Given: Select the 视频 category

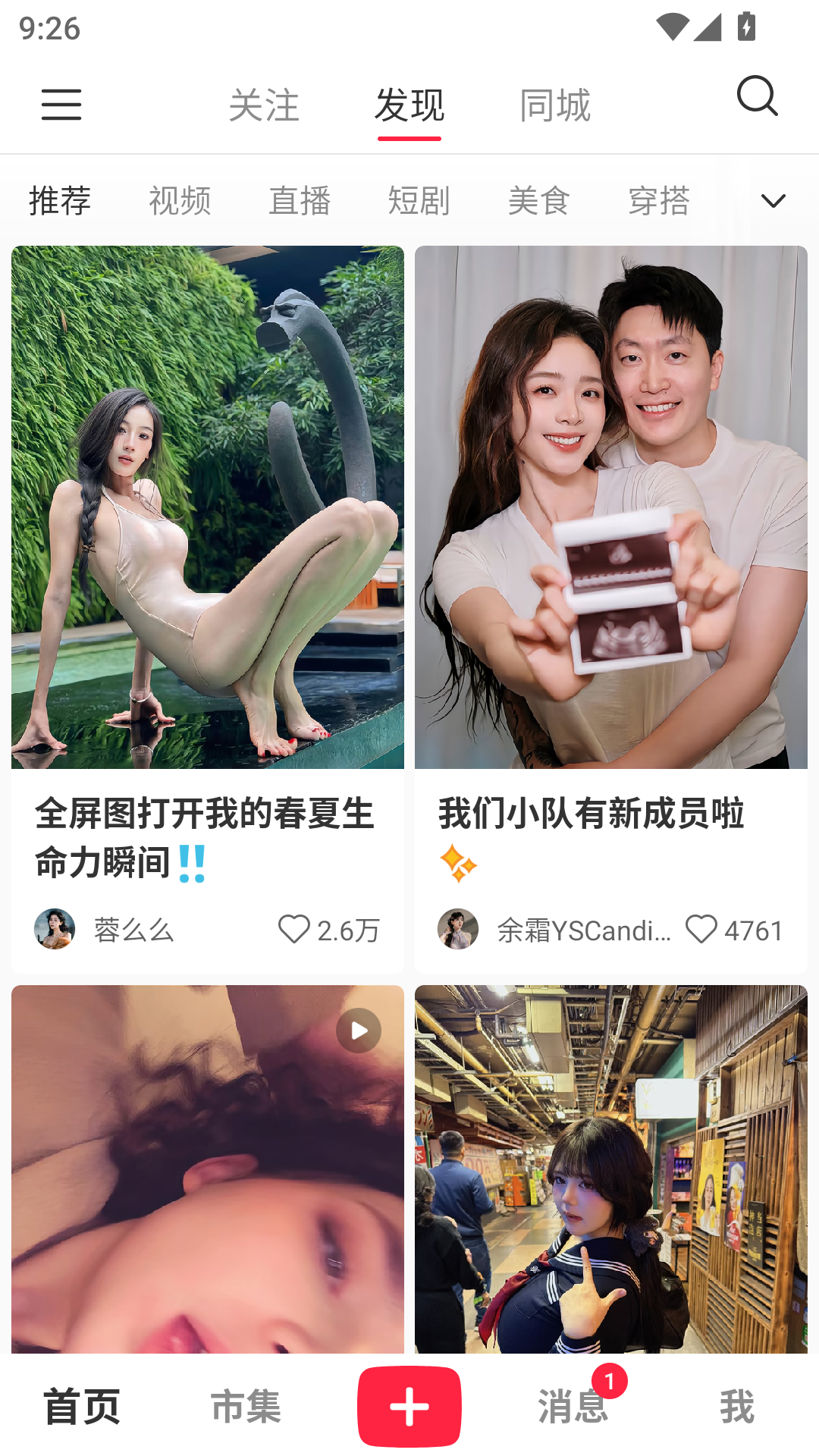Looking at the screenshot, I should coord(180,201).
